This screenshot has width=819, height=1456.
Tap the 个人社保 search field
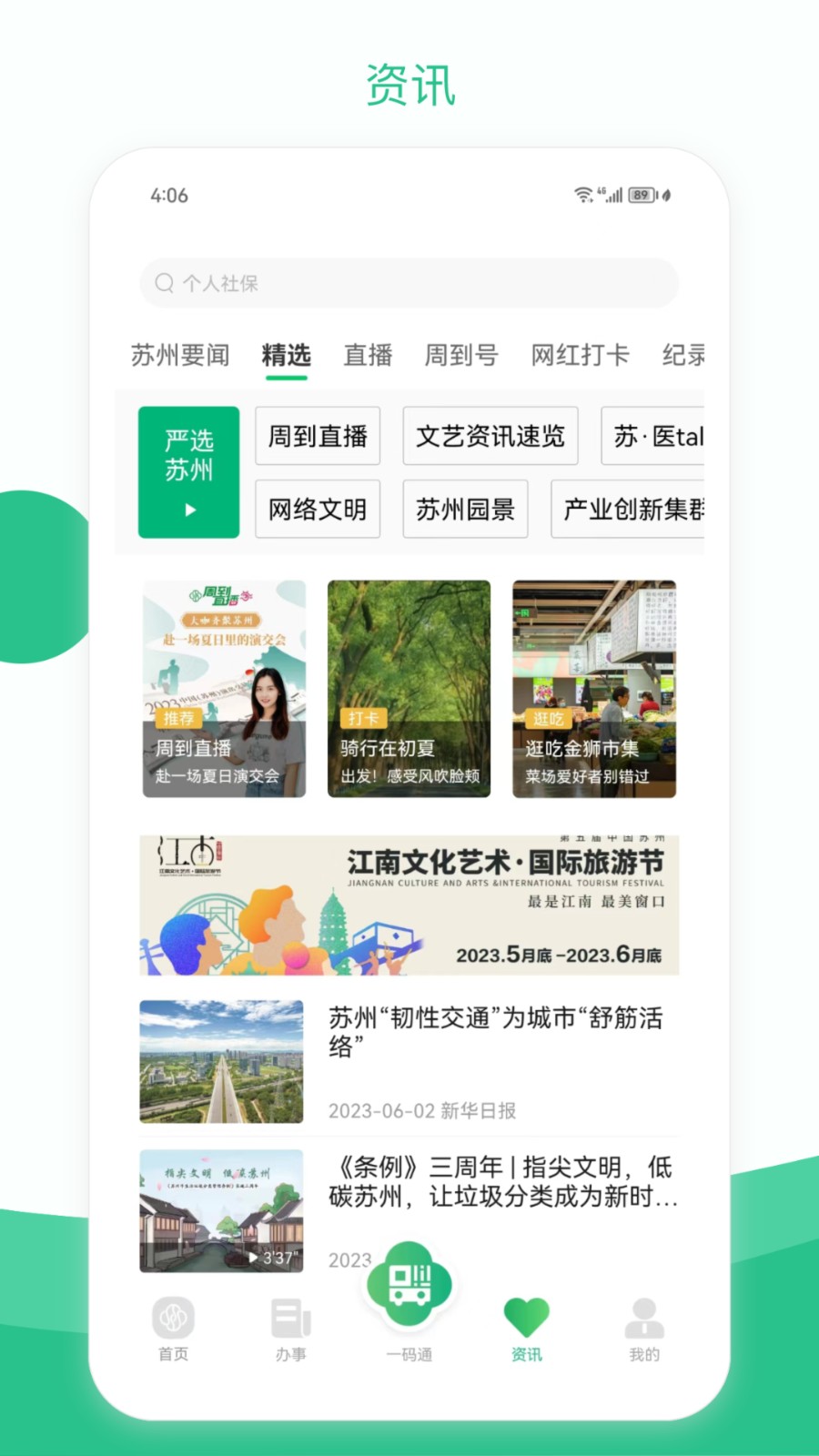[x=408, y=283]
